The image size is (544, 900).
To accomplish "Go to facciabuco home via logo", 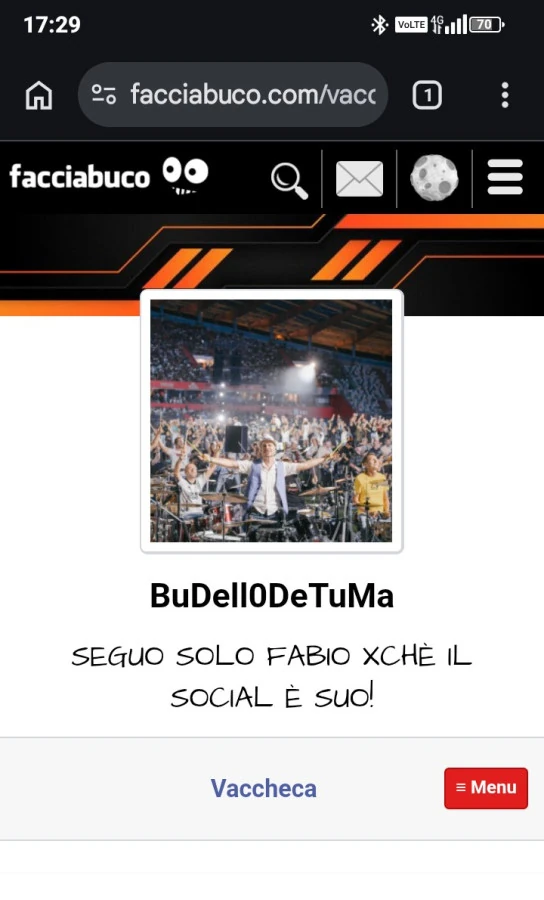I will [108, 177].
